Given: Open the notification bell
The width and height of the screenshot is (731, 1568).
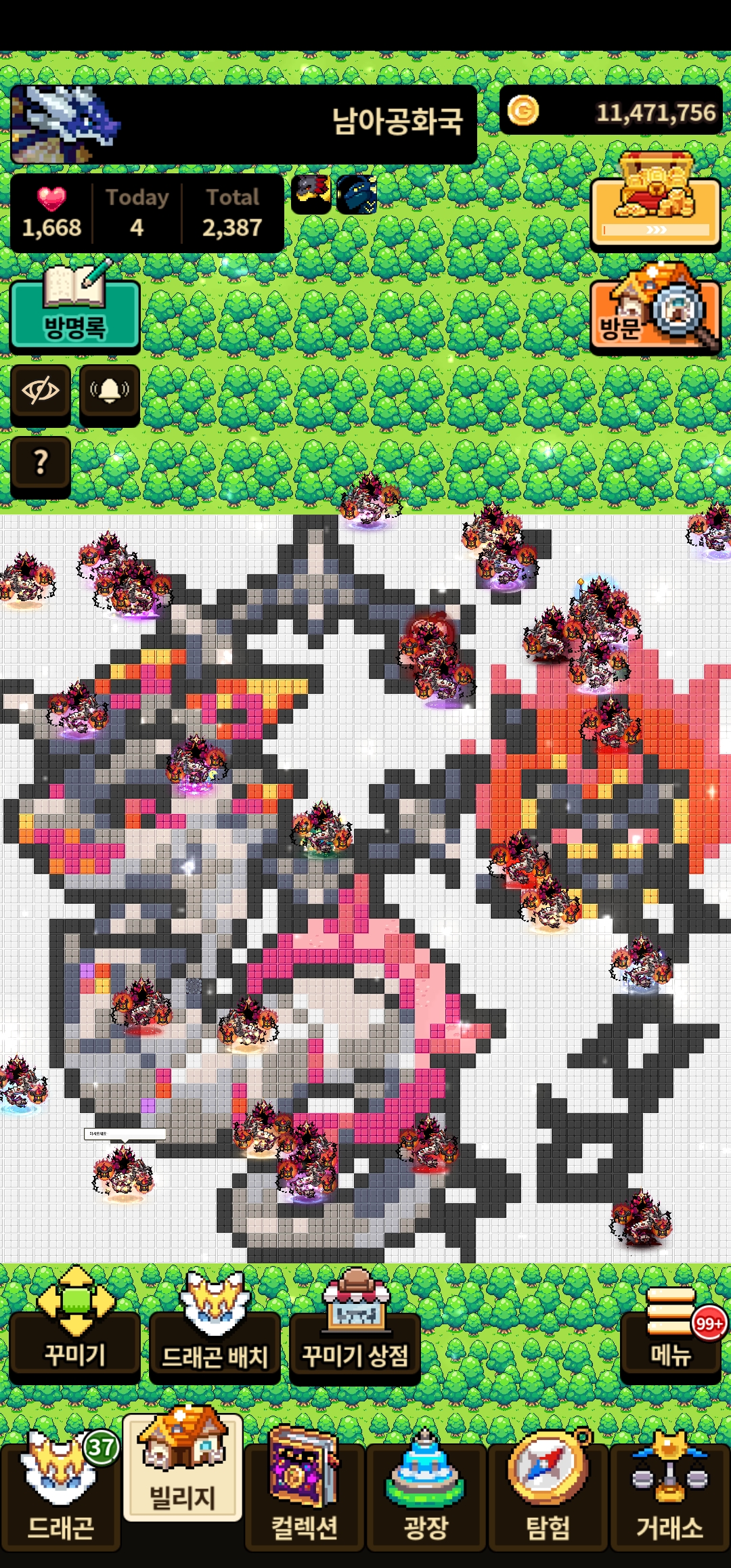Looking at the screenshot, I should point(110,392).
